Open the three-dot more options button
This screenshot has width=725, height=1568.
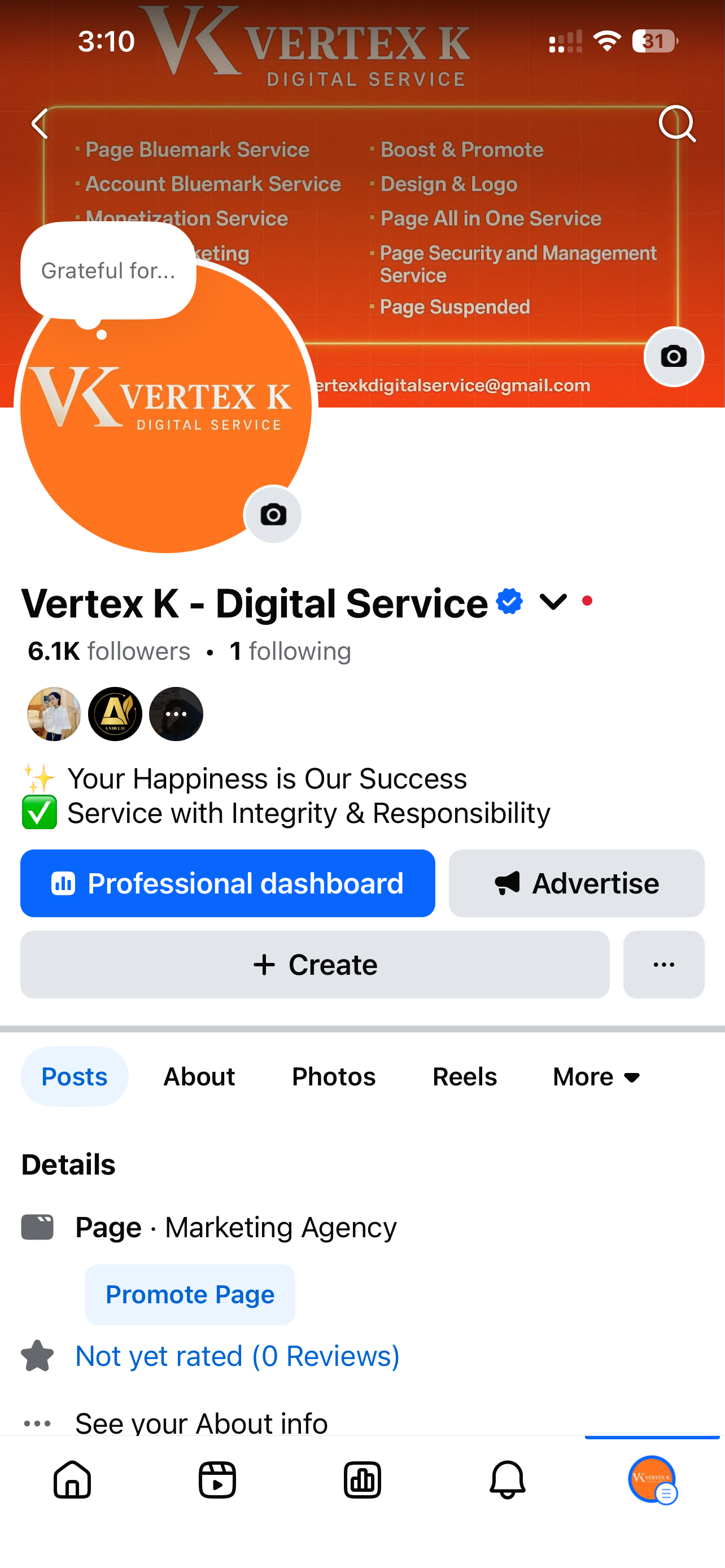[663, 965]
